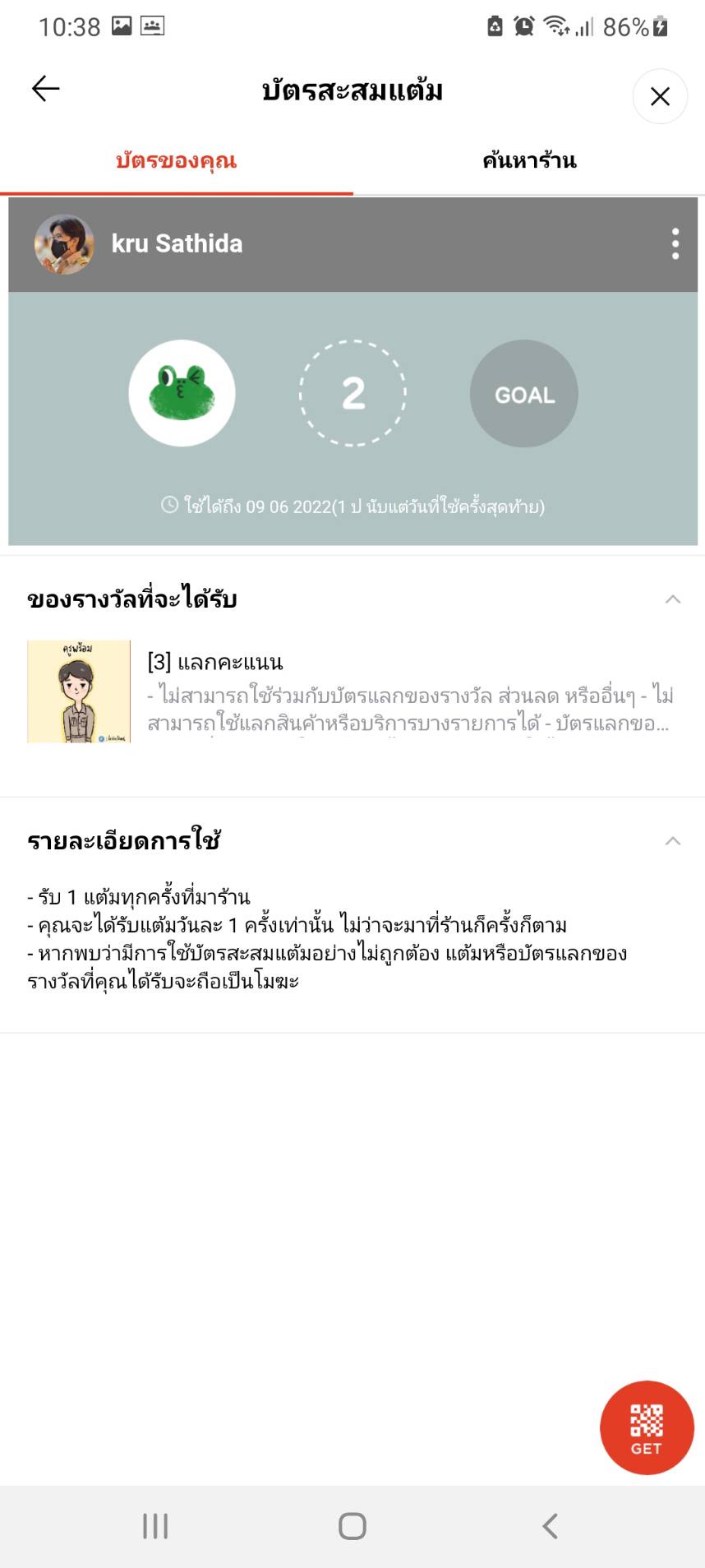Open the kru Sathida card overflow menu
The image size is (705, 1568).
(x=675, y=244)
